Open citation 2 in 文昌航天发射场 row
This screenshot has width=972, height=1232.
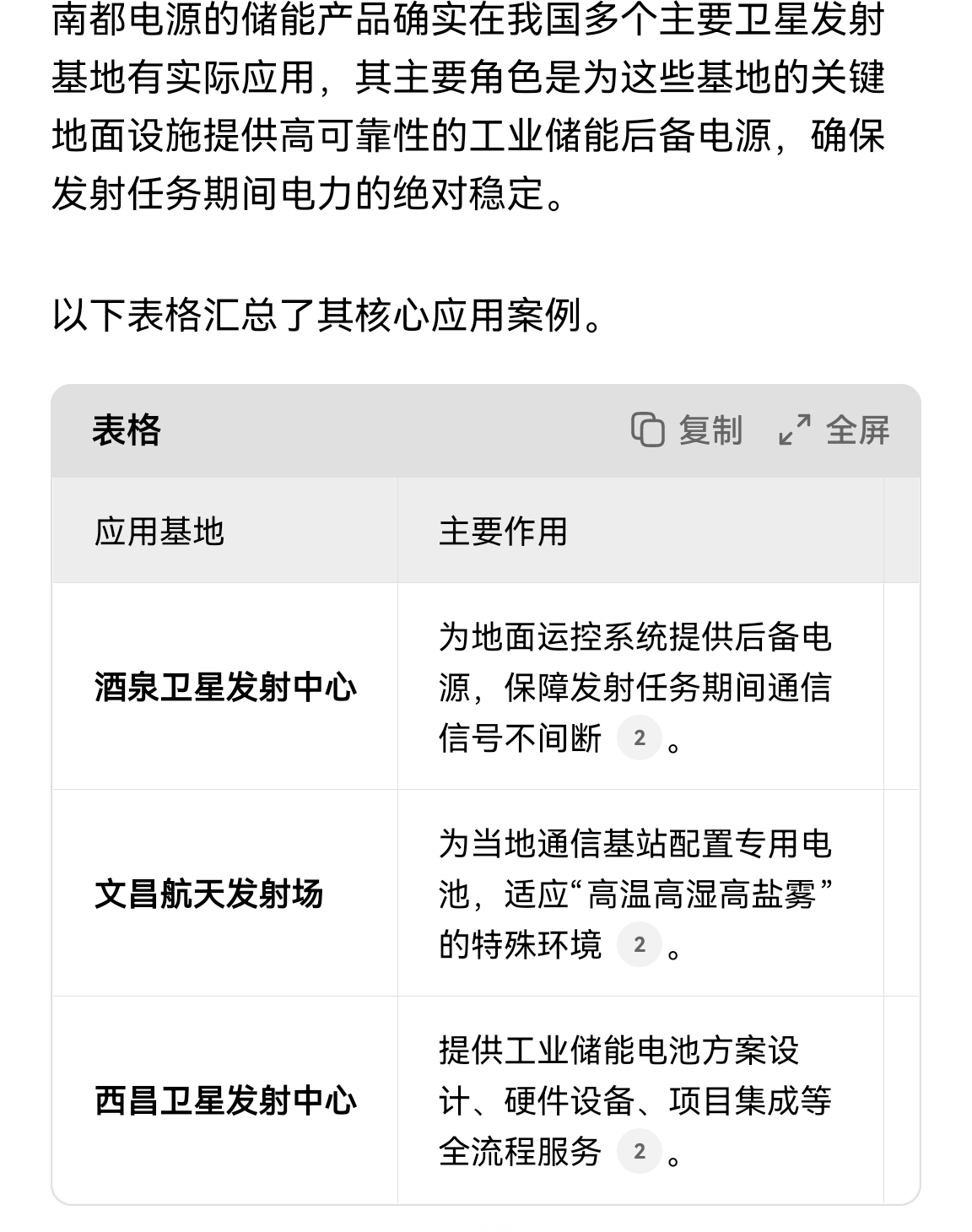tap(639, 944)
